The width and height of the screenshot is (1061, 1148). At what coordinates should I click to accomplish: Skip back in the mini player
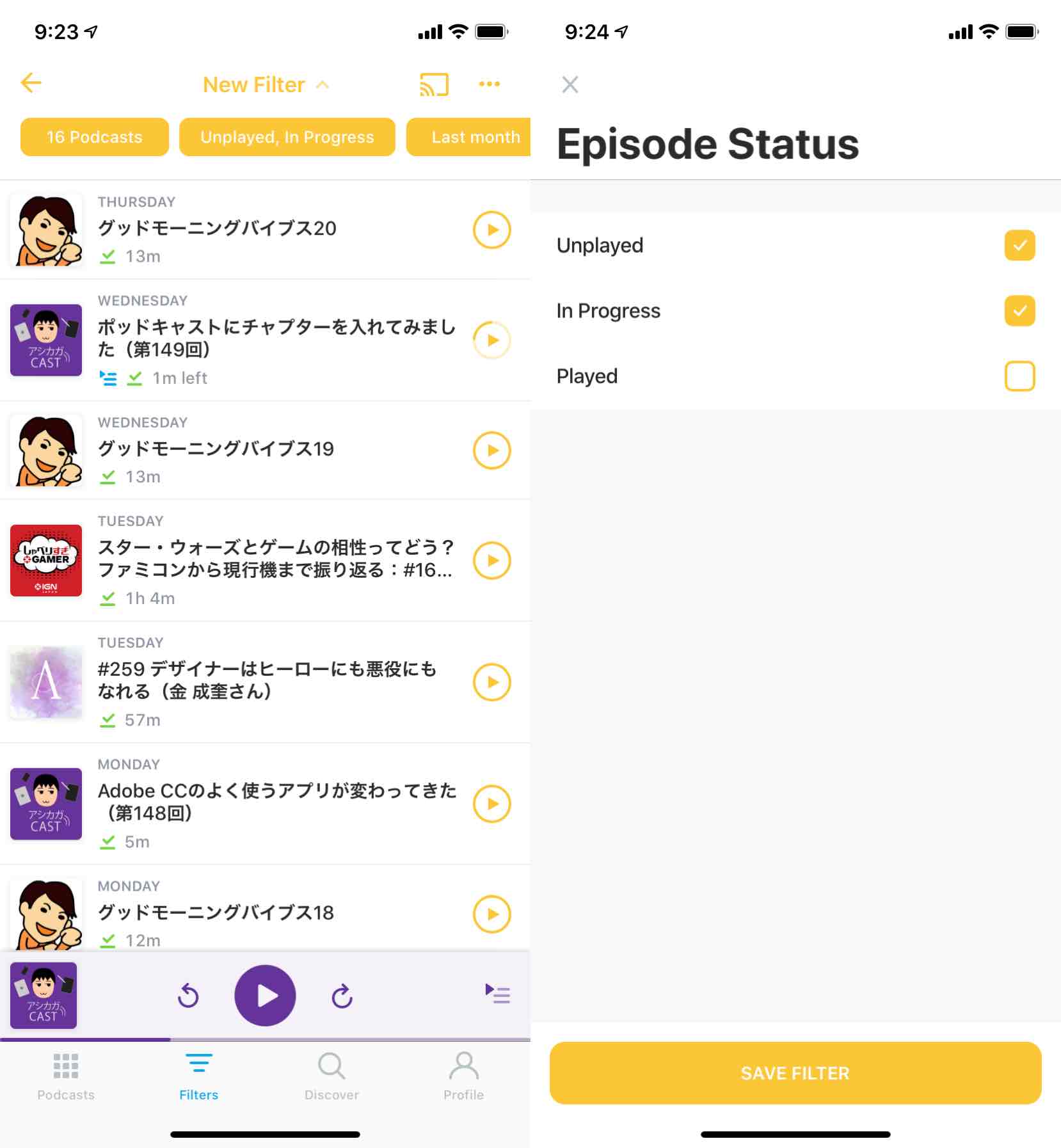point(188,996)
